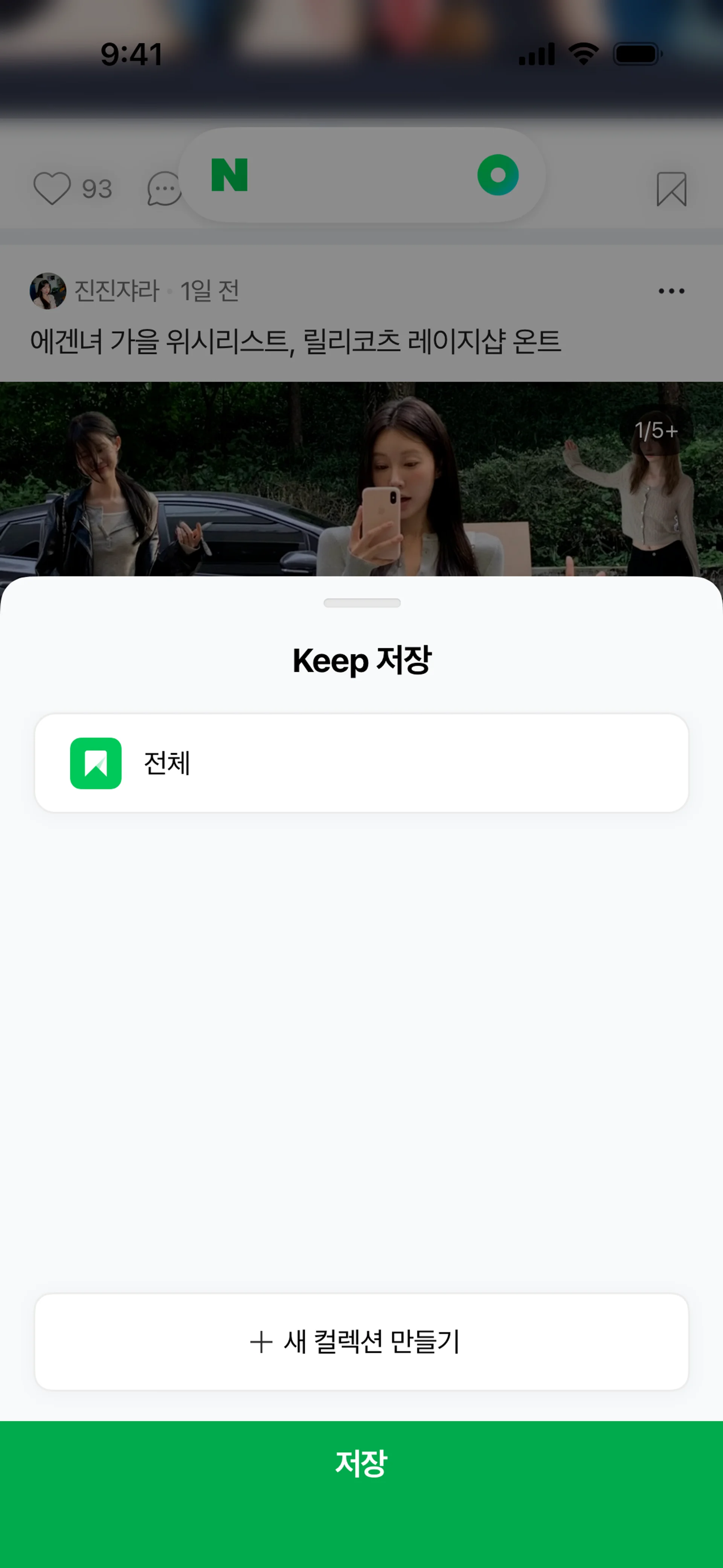723x1568 pixels.
Task: Open the three-dot menu on 진진쟈라's post
Action: point(671,291)
